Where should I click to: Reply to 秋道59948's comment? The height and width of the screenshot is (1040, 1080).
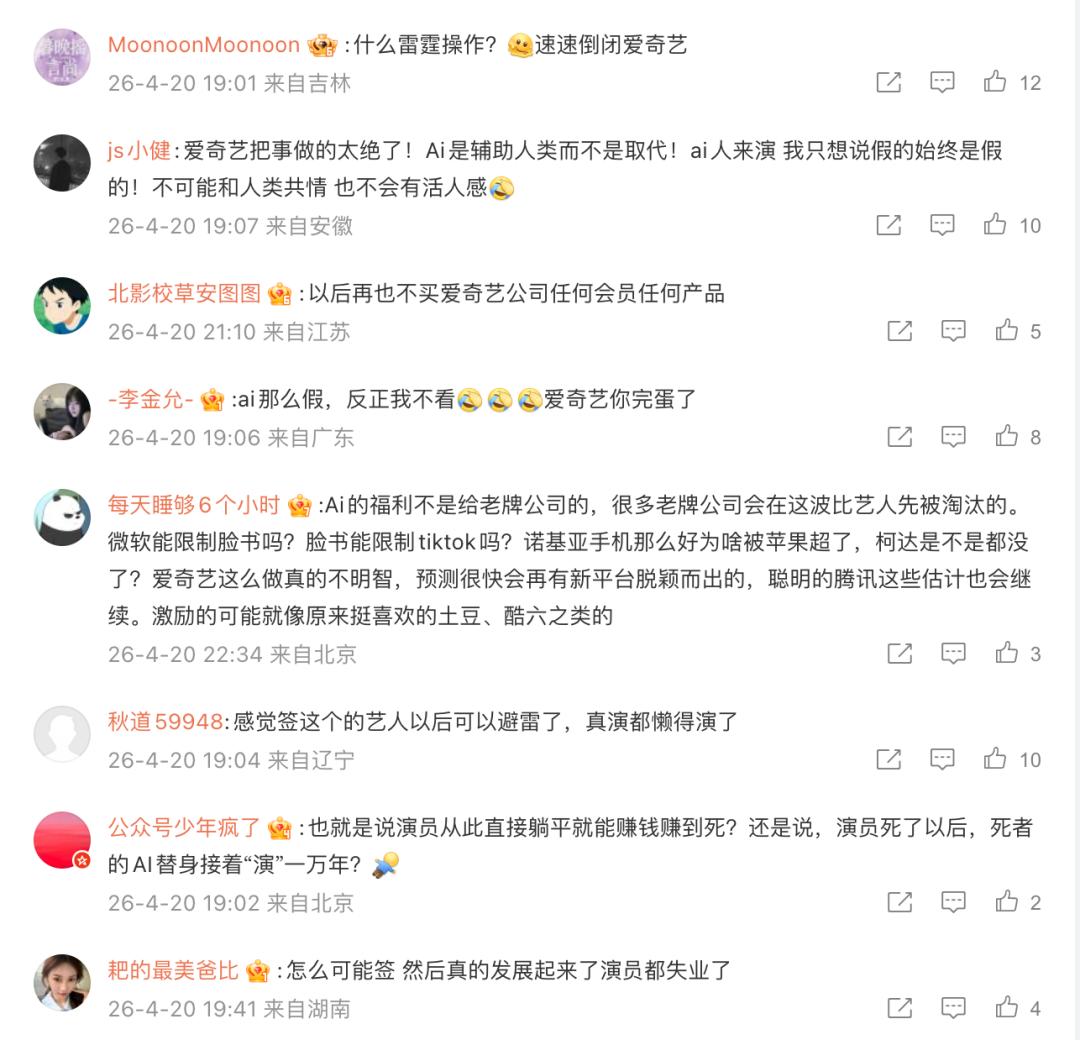942,760
